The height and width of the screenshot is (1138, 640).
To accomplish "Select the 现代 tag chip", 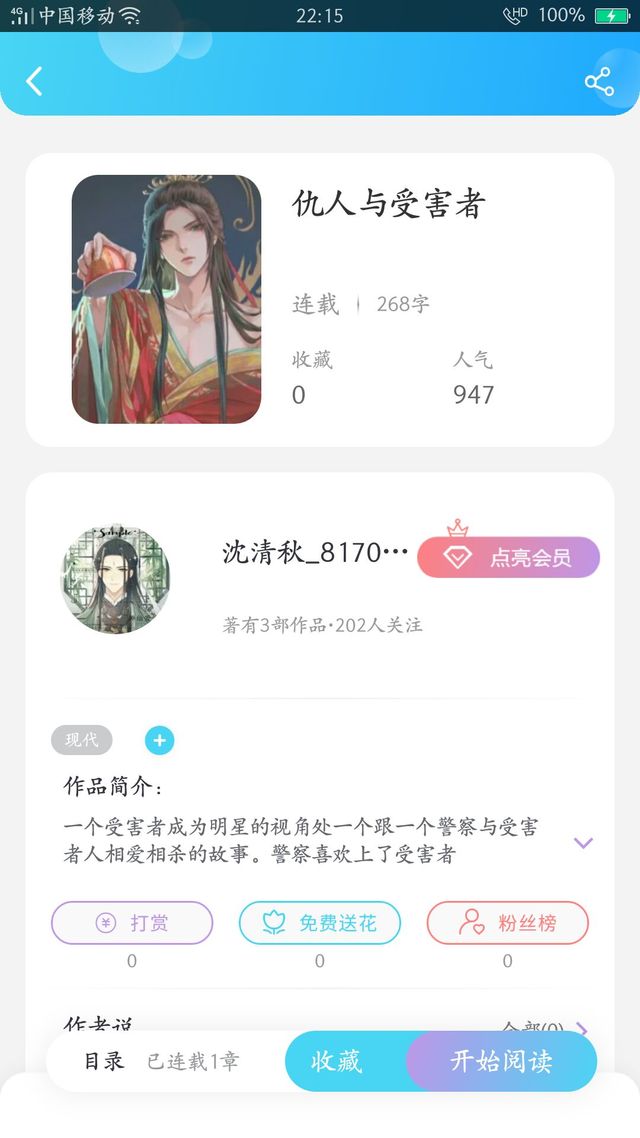I will coord(81,740).
